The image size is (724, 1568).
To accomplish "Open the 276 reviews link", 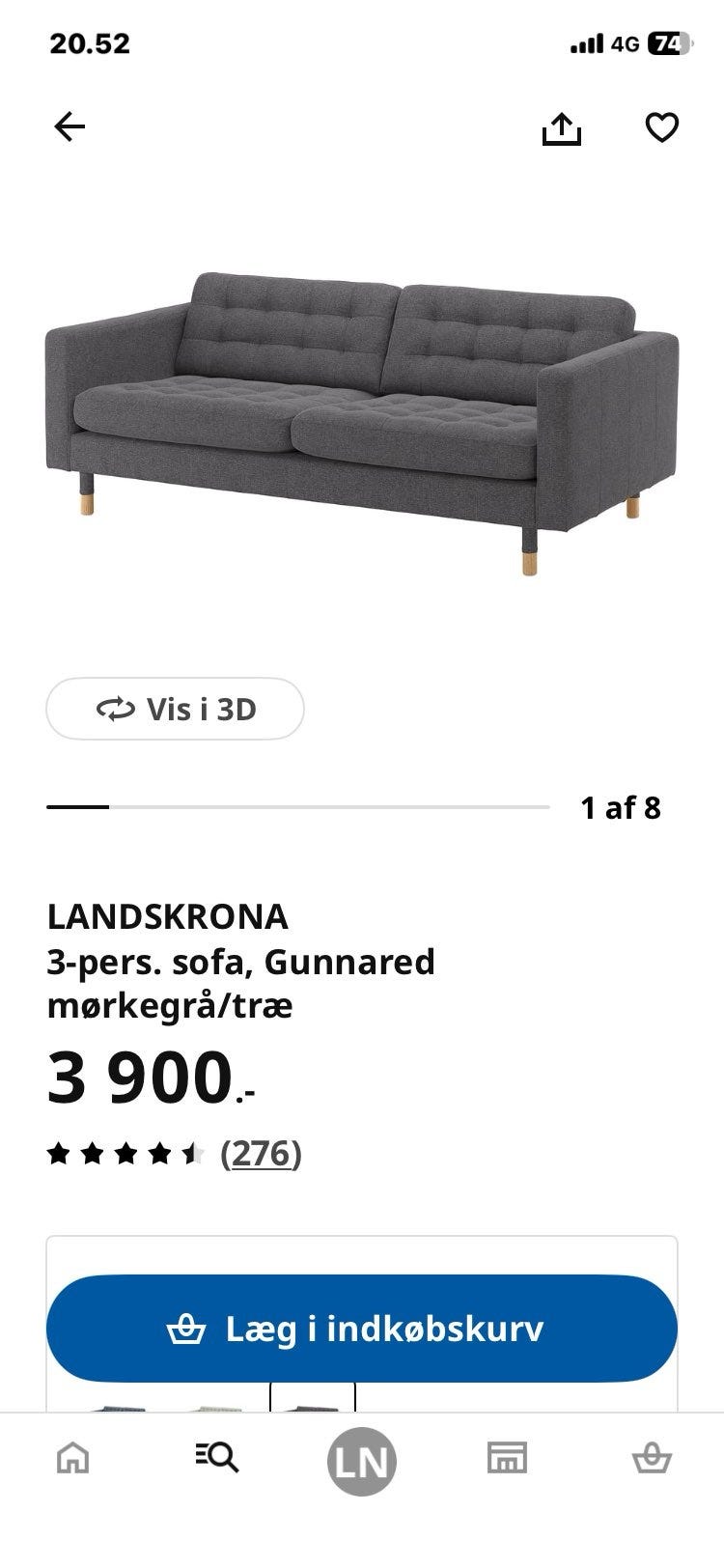I will [x=261, y=1153].
